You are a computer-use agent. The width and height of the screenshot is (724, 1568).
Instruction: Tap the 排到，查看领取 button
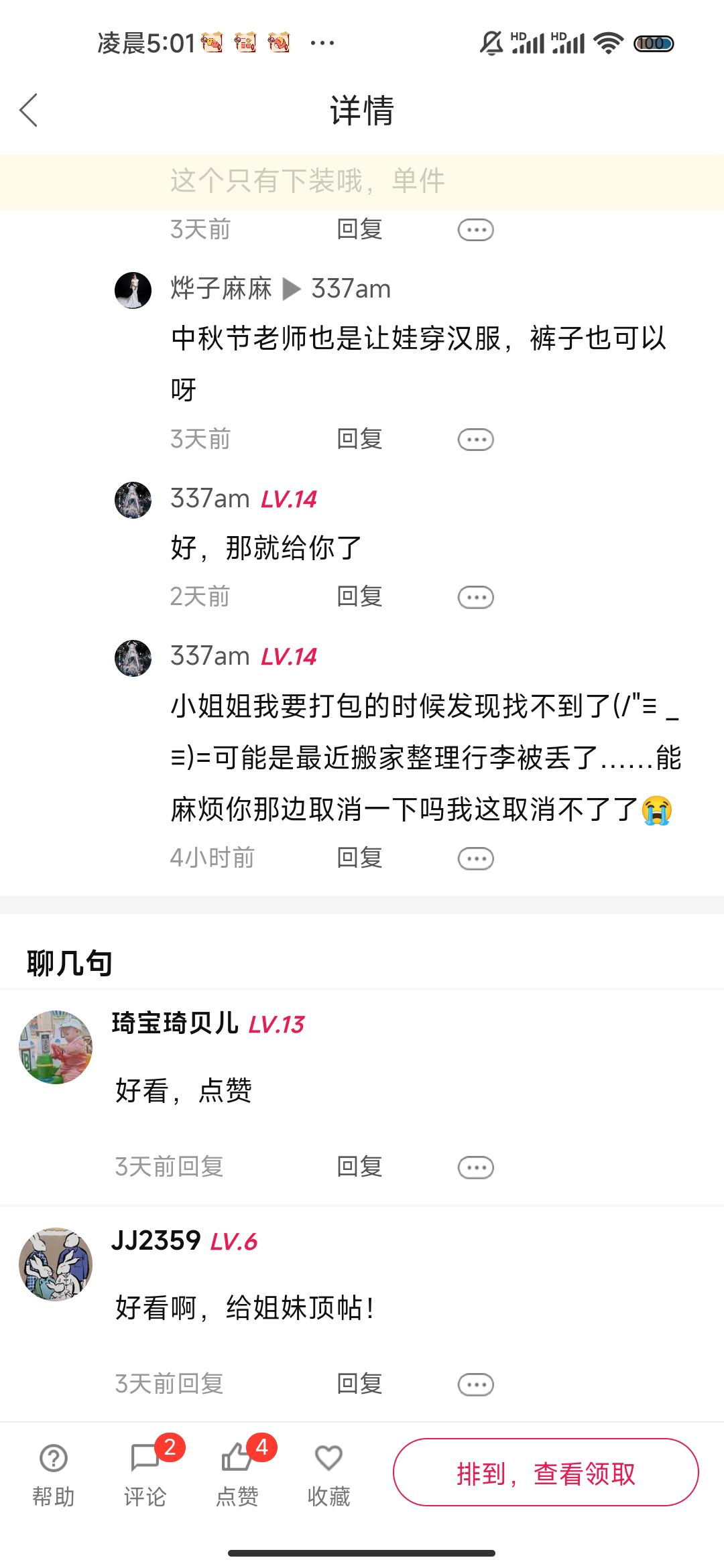pos(546,1472)
